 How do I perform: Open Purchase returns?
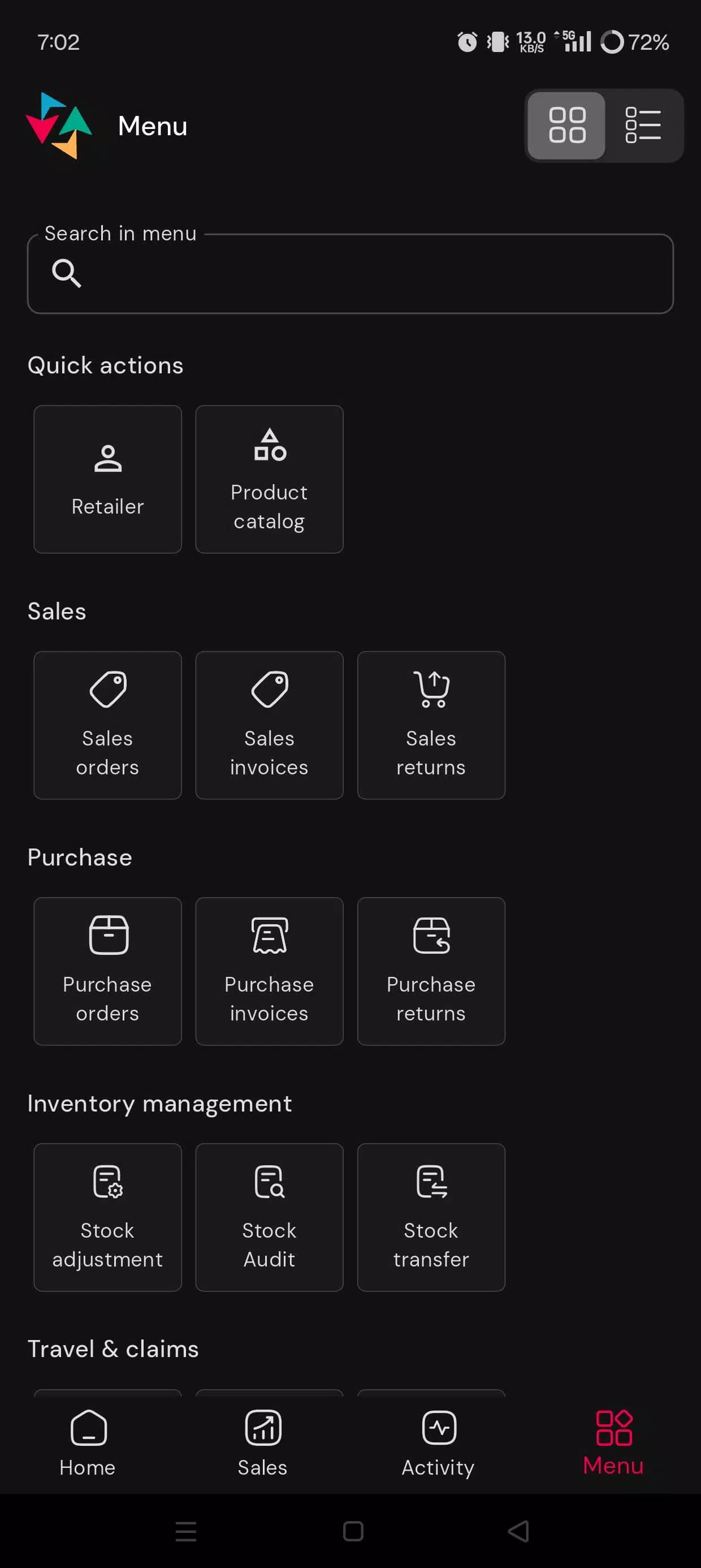431,971
